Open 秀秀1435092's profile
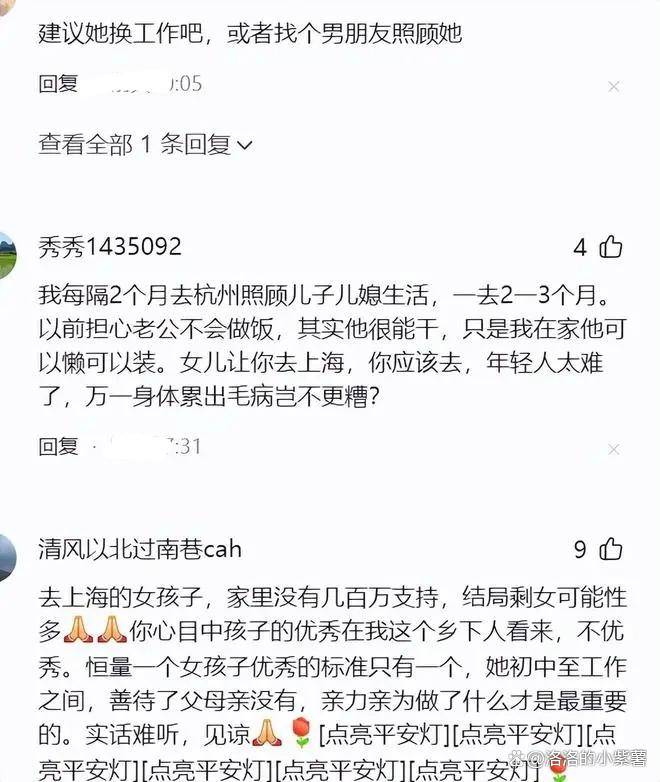The width and height of the screenshot is (660, 782). coord(110,247)
